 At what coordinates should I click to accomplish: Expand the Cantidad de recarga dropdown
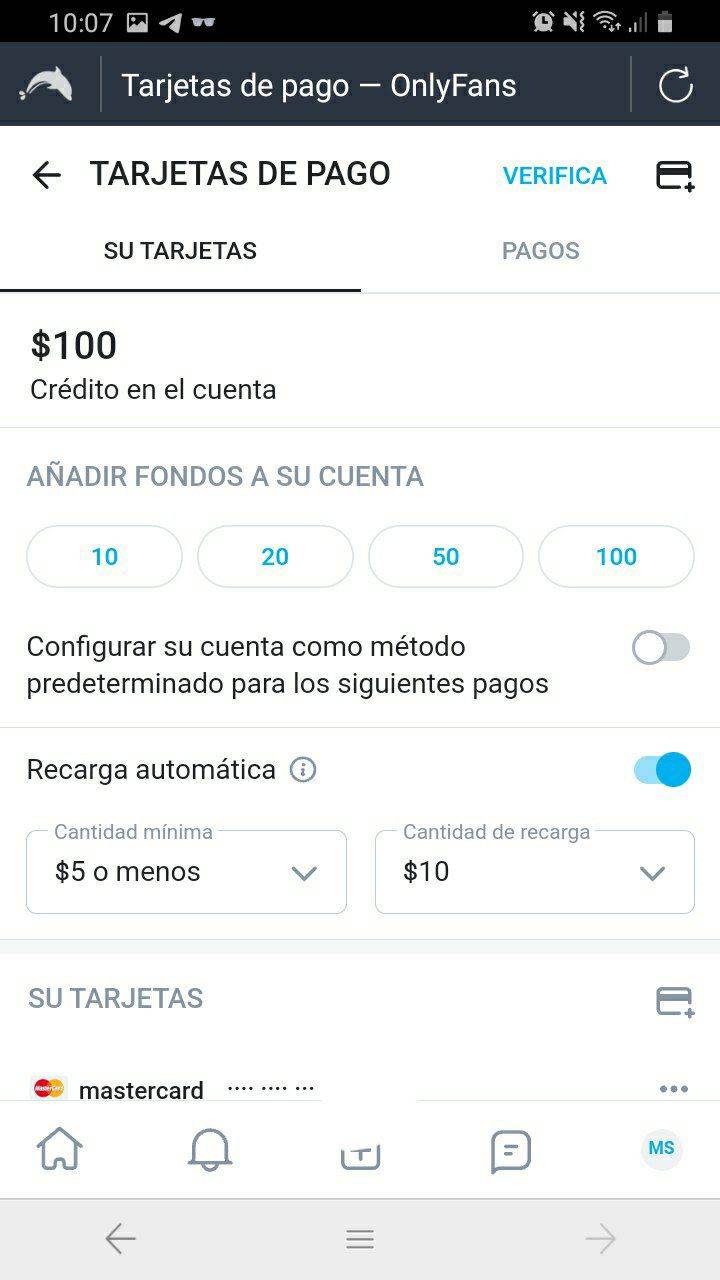coord(534,872)
